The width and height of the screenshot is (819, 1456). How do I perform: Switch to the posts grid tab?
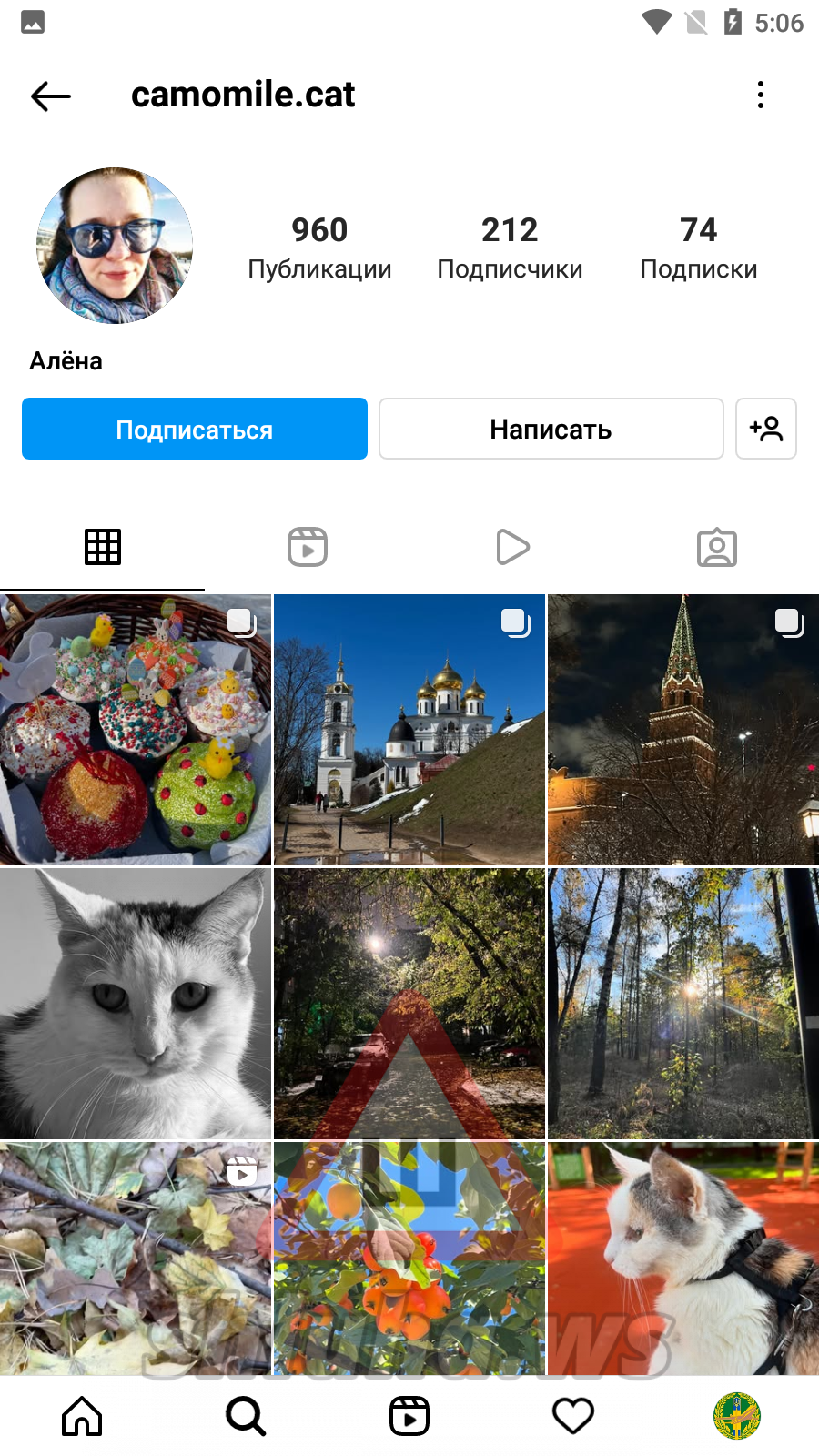[102, 547]
